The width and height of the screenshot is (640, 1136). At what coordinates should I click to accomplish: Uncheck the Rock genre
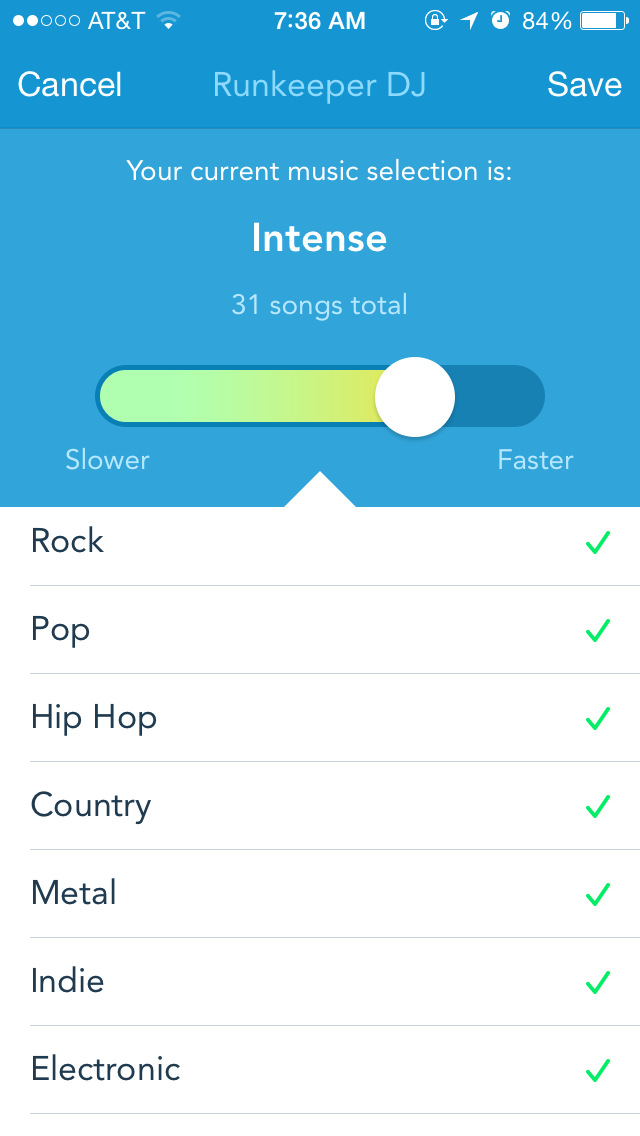[597, 543]
